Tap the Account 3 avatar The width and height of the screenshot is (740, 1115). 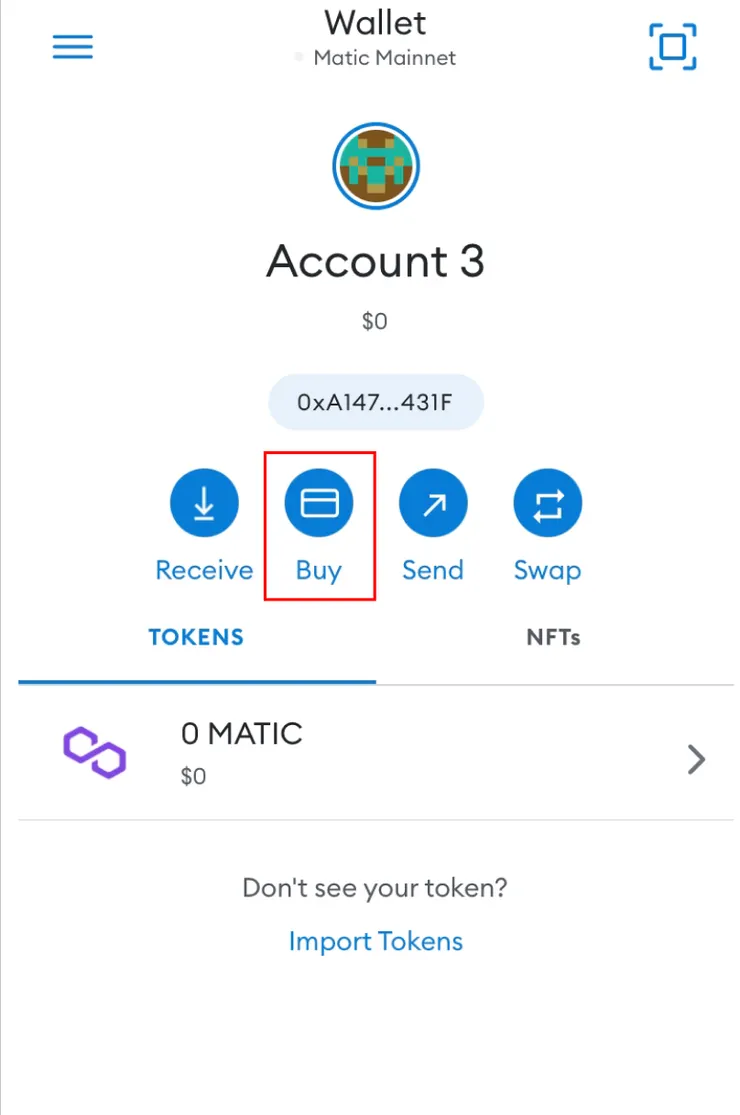tap(375, 165)
